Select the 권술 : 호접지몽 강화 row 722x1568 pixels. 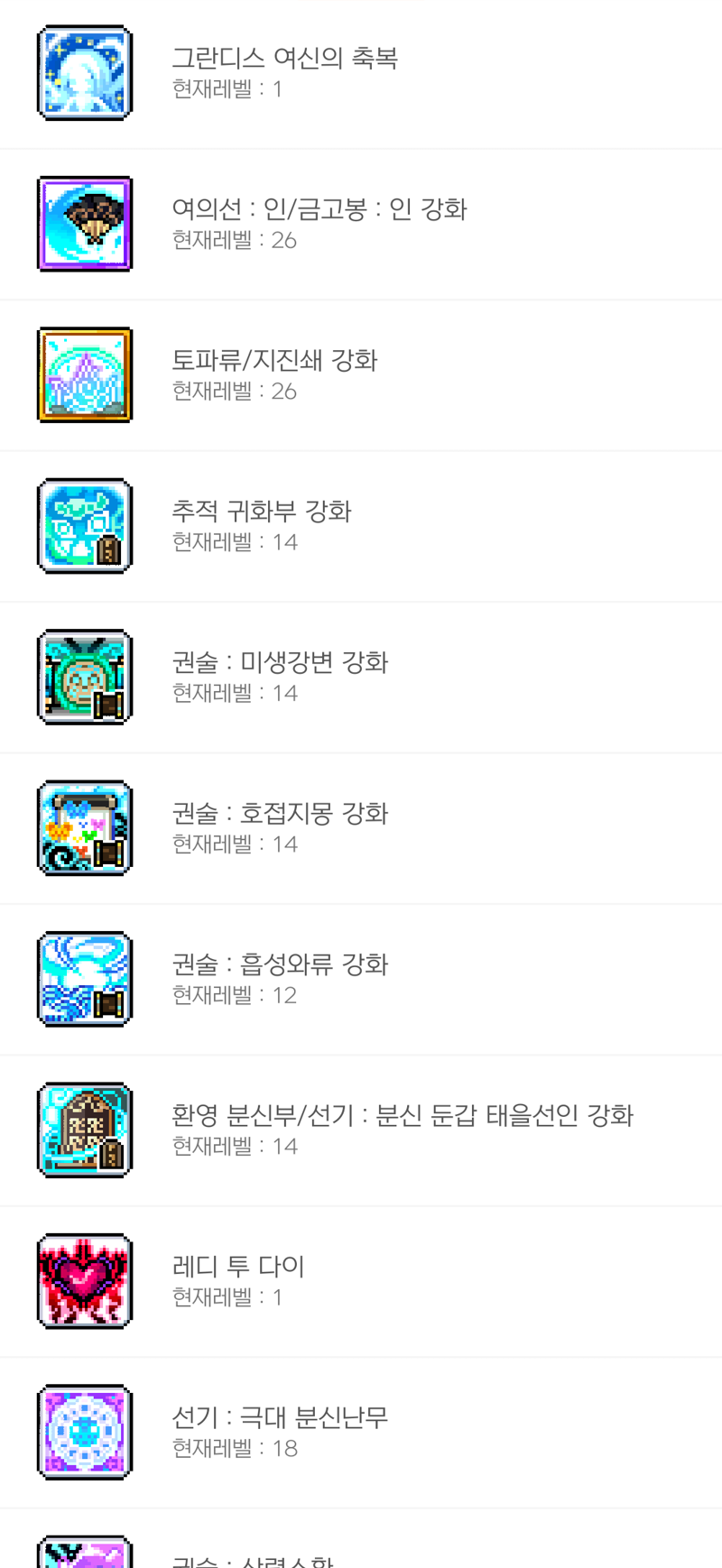[x=361, y=828]
